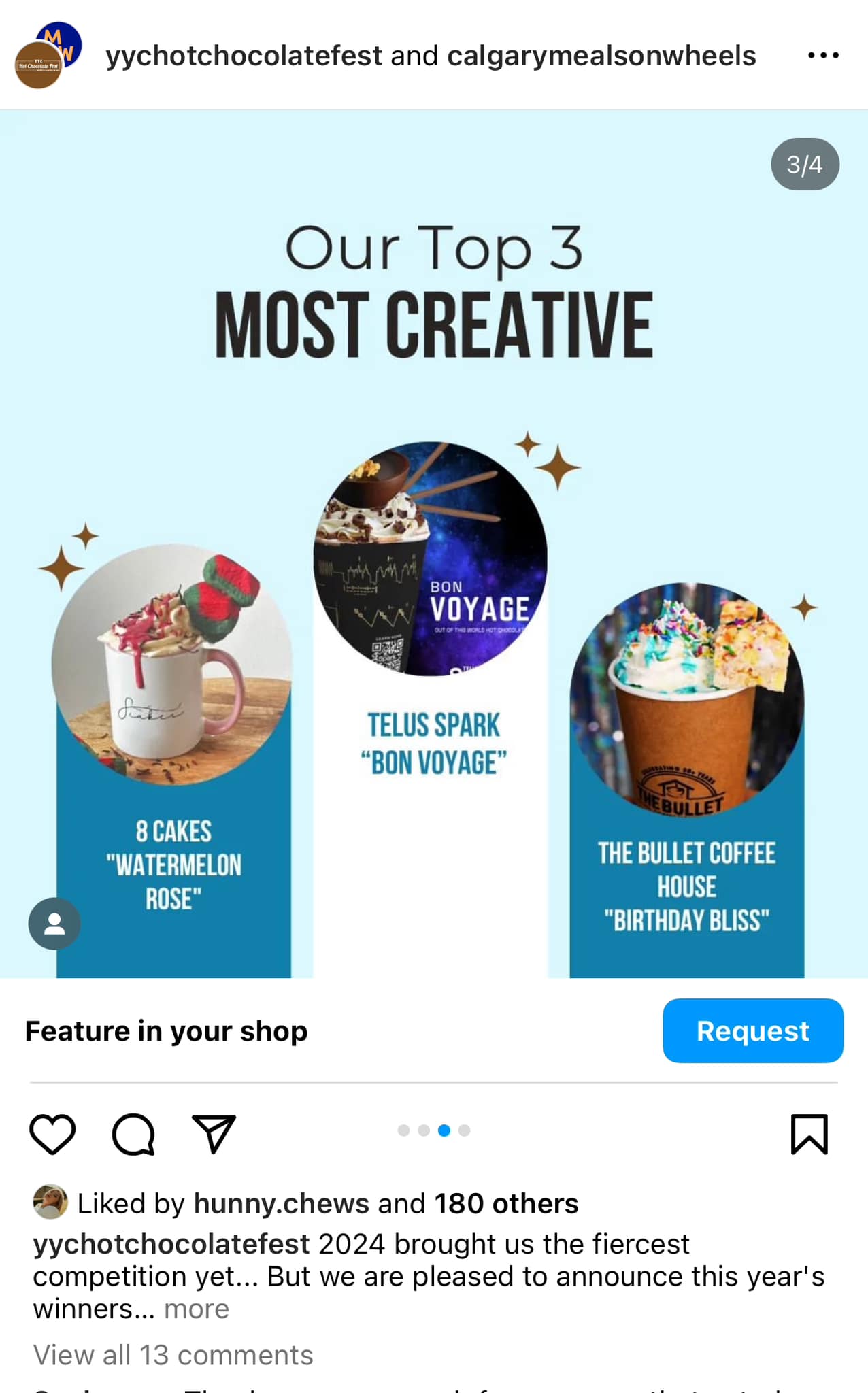Open hunny.chews profile from the likes line
This screenshot has height=1393, width=868.
[281, 1203]
